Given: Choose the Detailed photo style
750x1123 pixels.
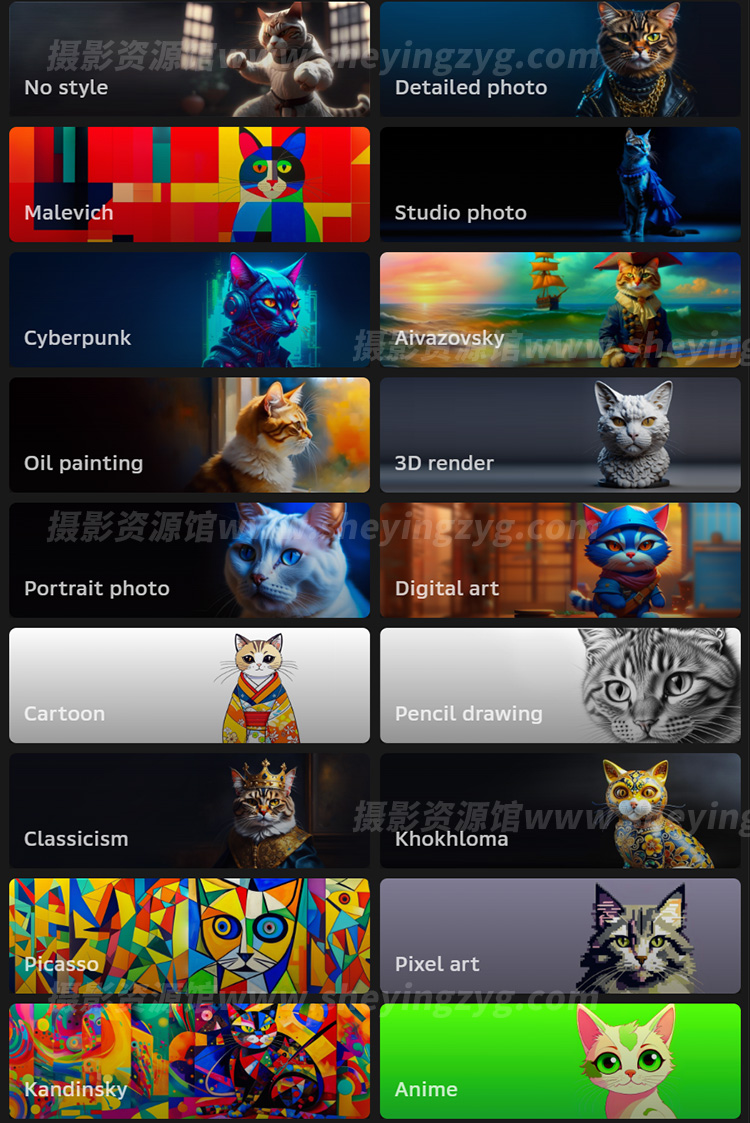Looking at the screenshot, I should coord(560,59).
